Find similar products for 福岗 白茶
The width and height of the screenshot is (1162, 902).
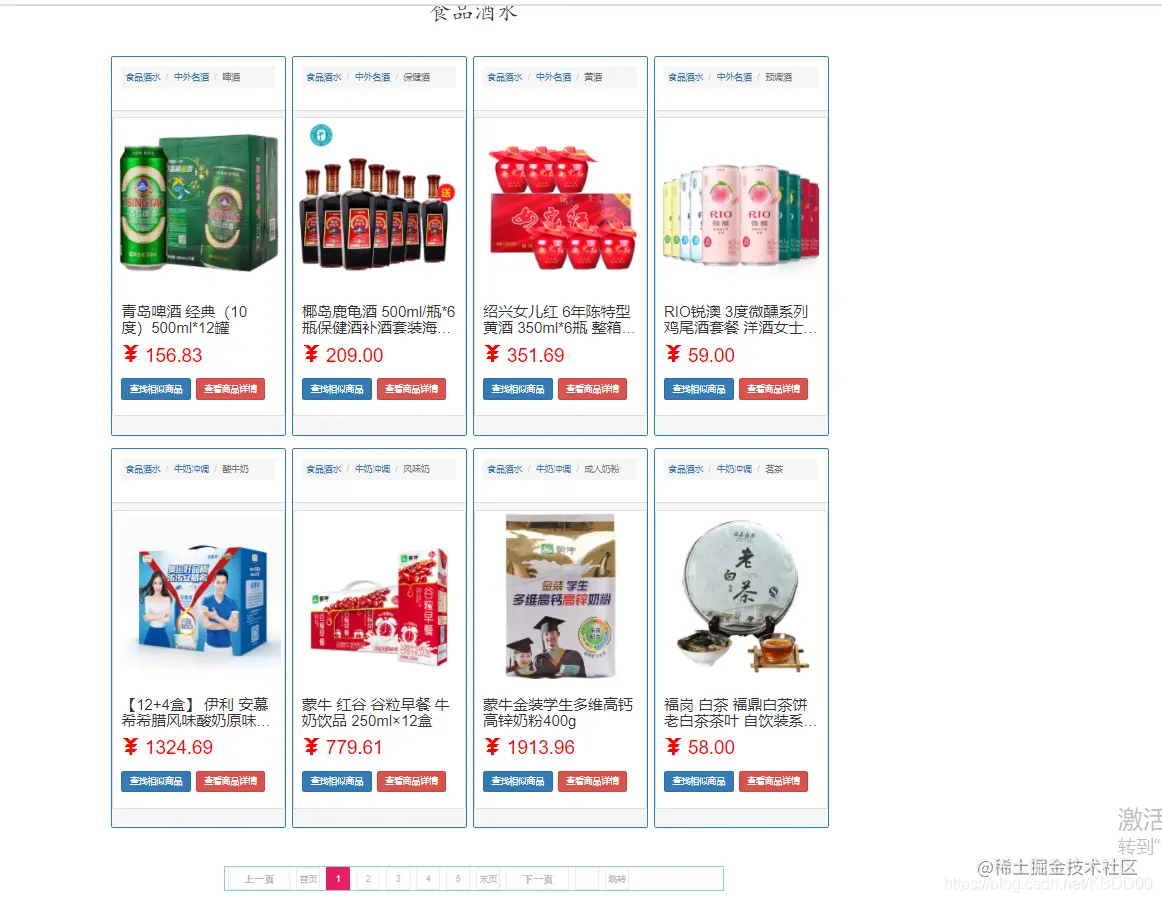coord(698,781)
